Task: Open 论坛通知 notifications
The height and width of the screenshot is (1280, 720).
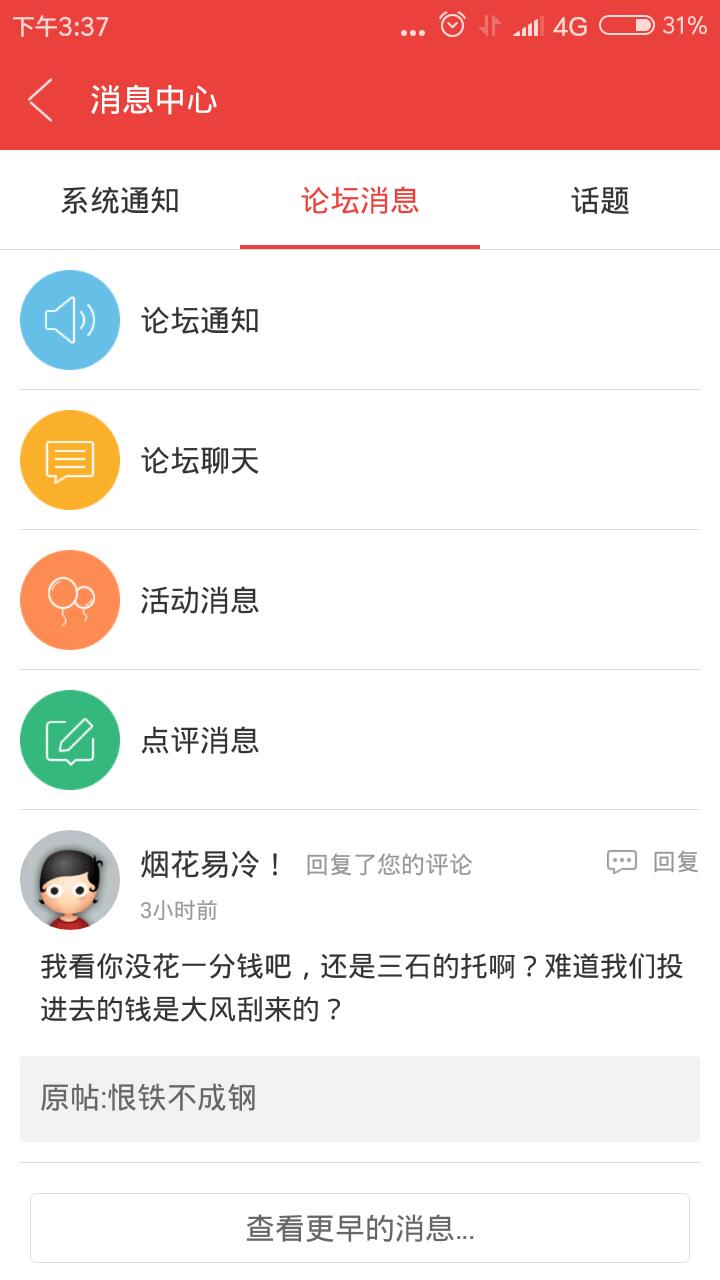Action: coord(360,320)
